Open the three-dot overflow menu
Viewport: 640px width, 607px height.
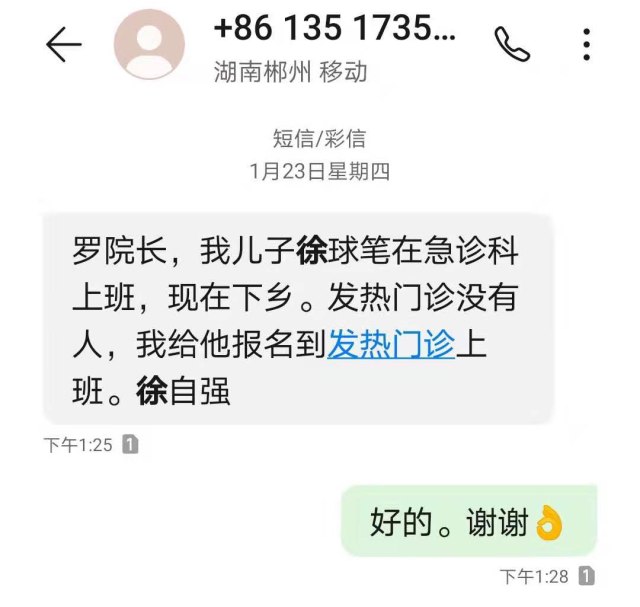click(x=588, y=44)
